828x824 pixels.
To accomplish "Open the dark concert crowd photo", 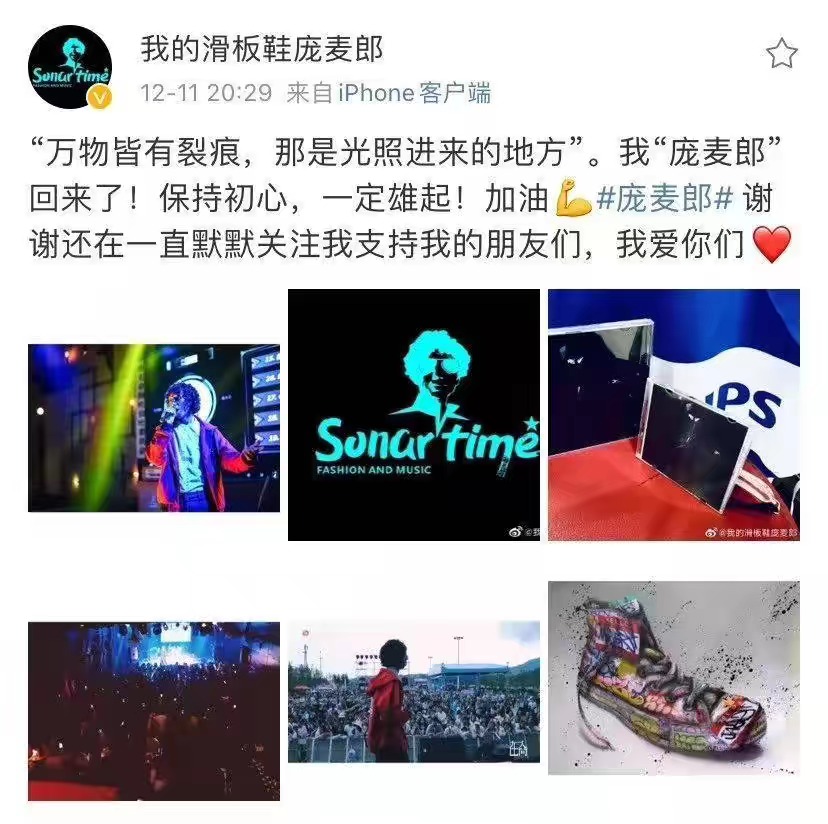I will point(154,710).
